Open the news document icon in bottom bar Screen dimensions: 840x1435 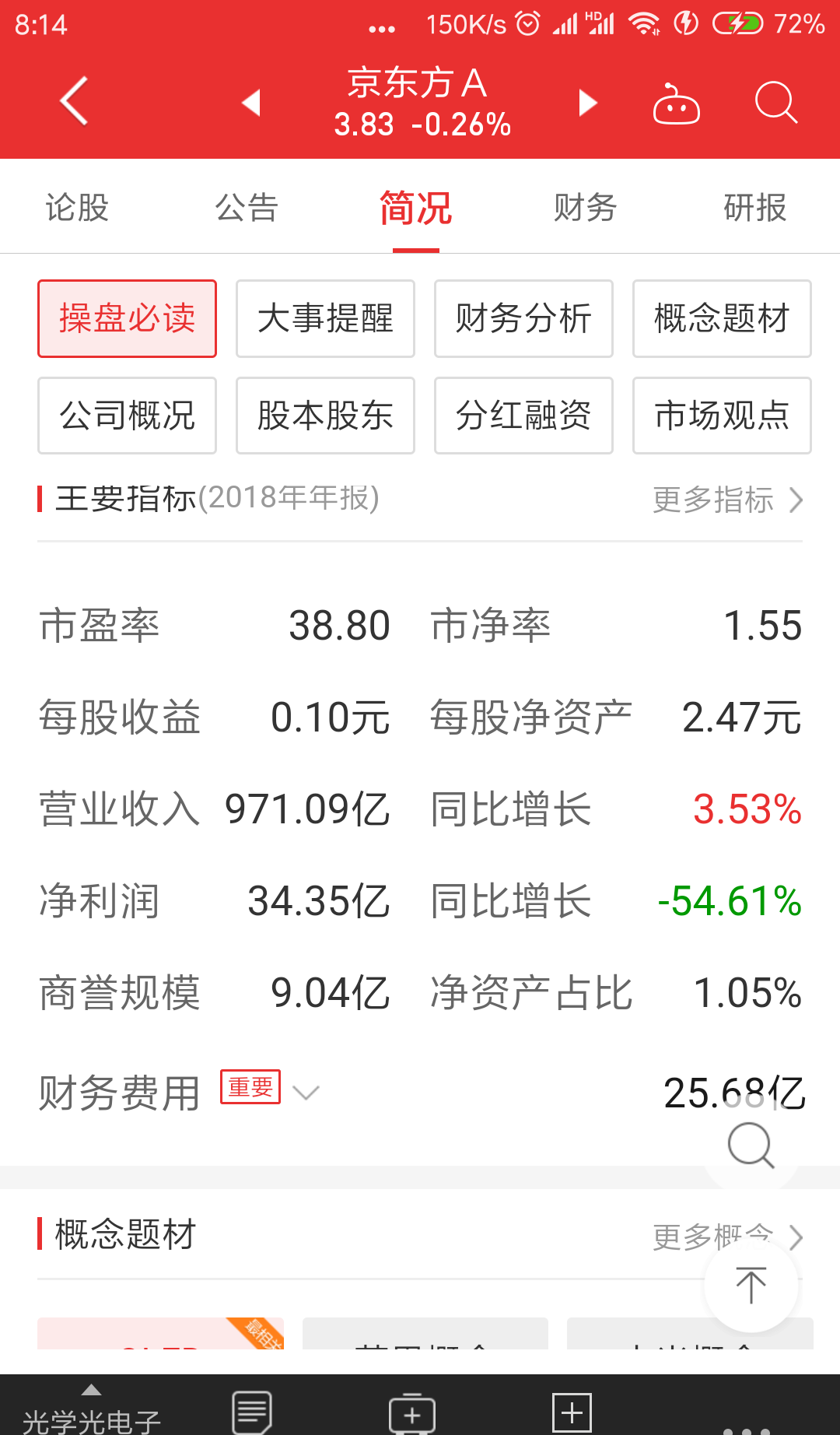(x=250, y=1409)
